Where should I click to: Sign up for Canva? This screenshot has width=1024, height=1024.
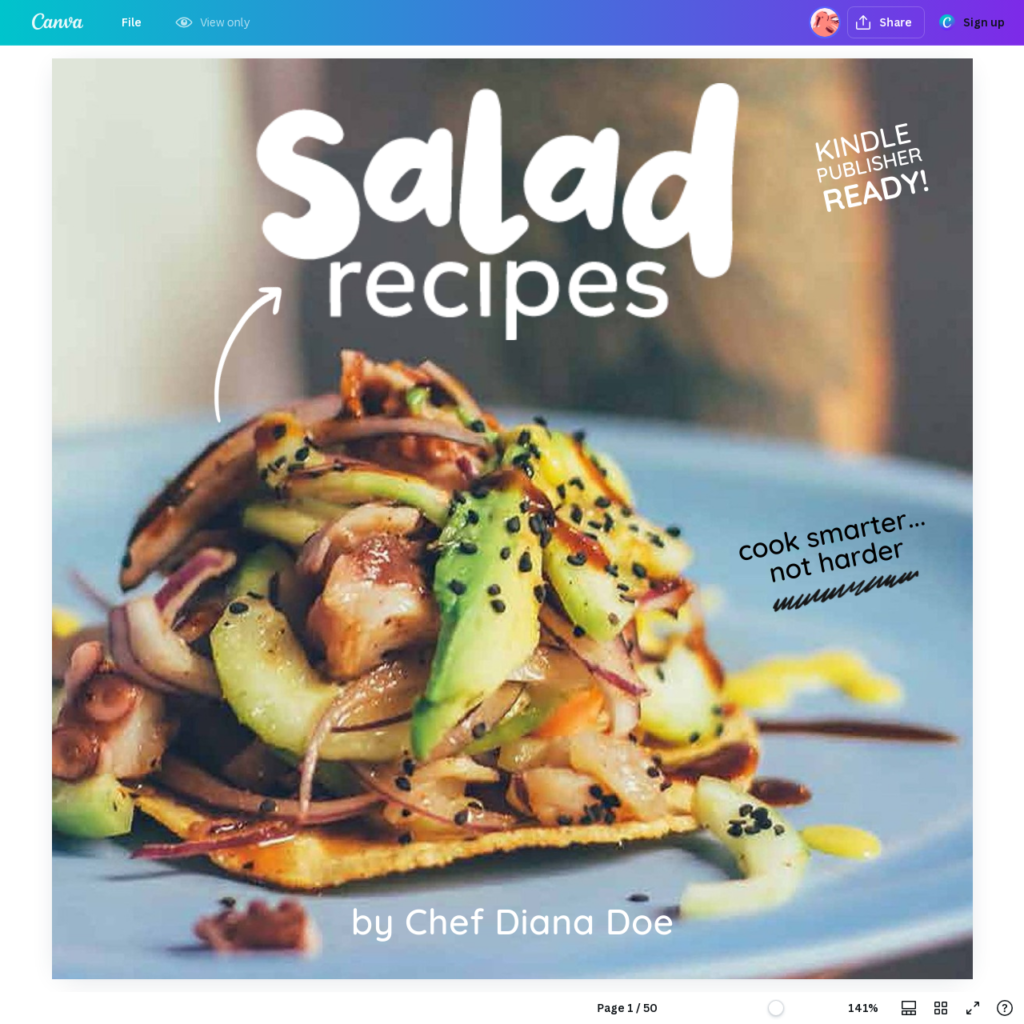971,22
